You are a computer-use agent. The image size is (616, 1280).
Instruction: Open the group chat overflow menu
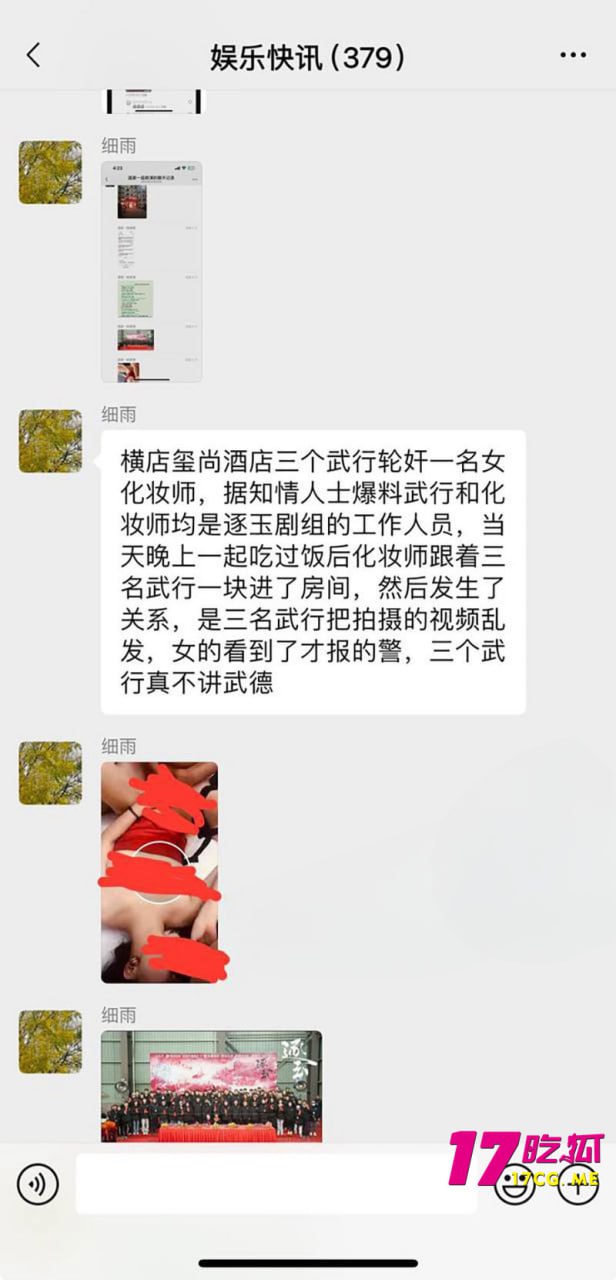[573, 55]
